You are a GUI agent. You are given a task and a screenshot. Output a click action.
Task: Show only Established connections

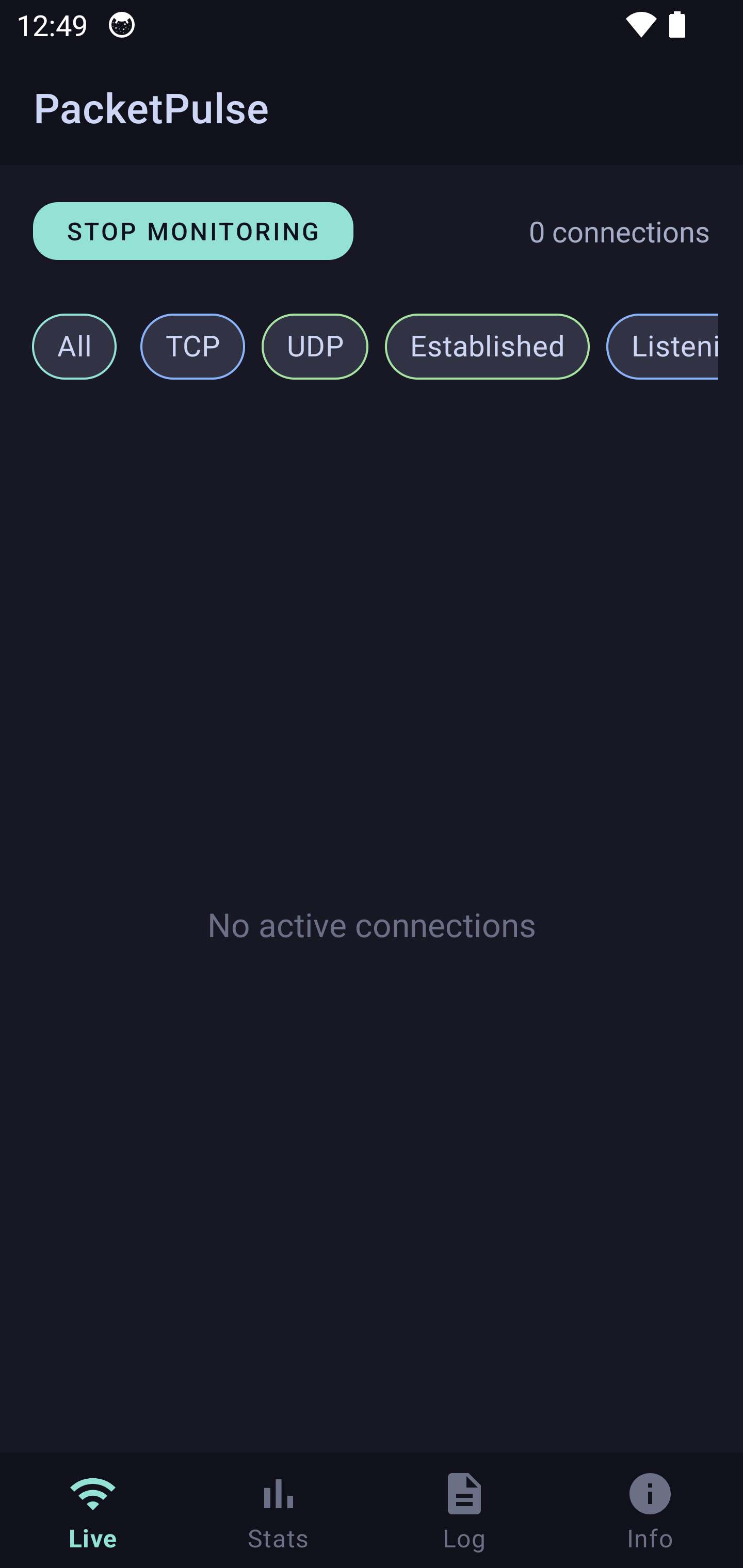[487, 346]
